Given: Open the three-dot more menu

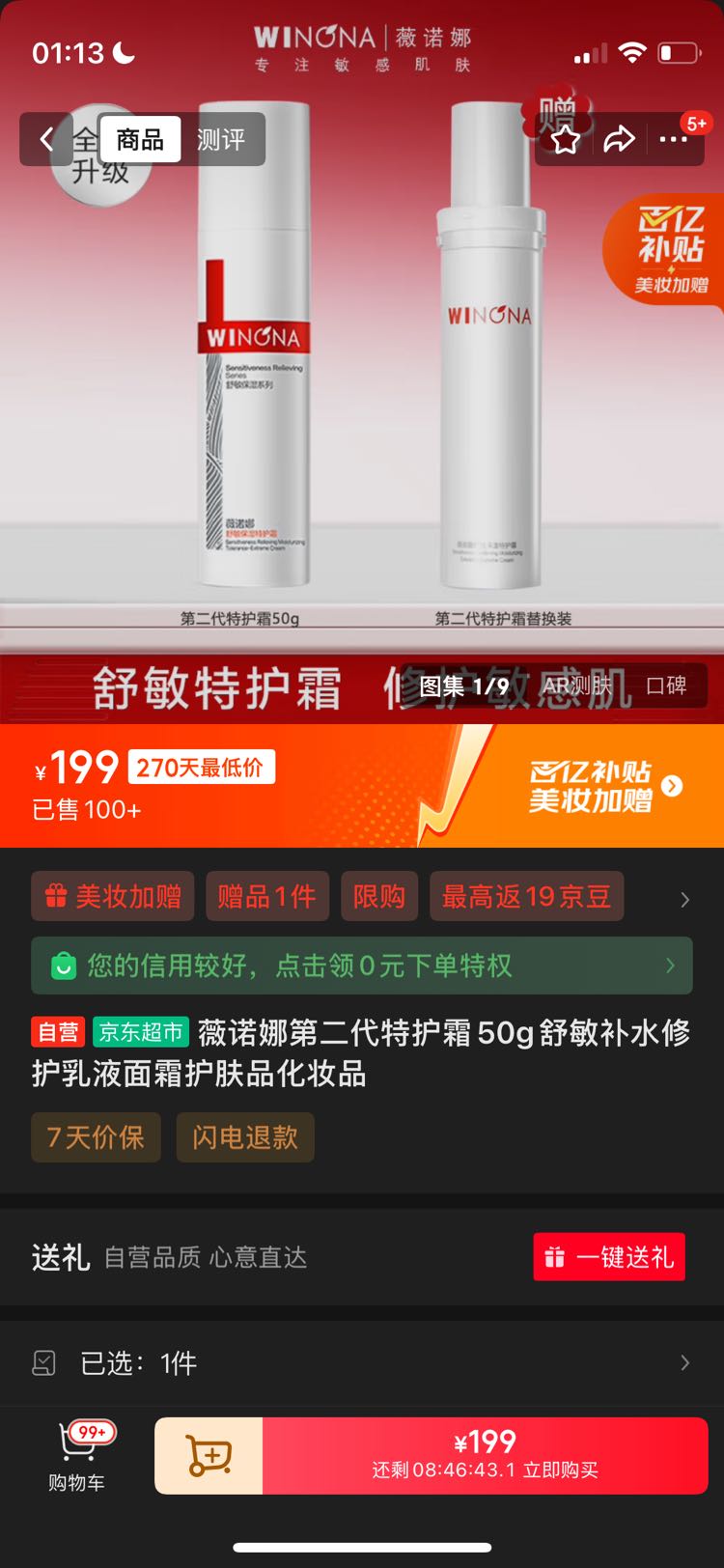Looking at the screenshot, I should coord(673,141).
